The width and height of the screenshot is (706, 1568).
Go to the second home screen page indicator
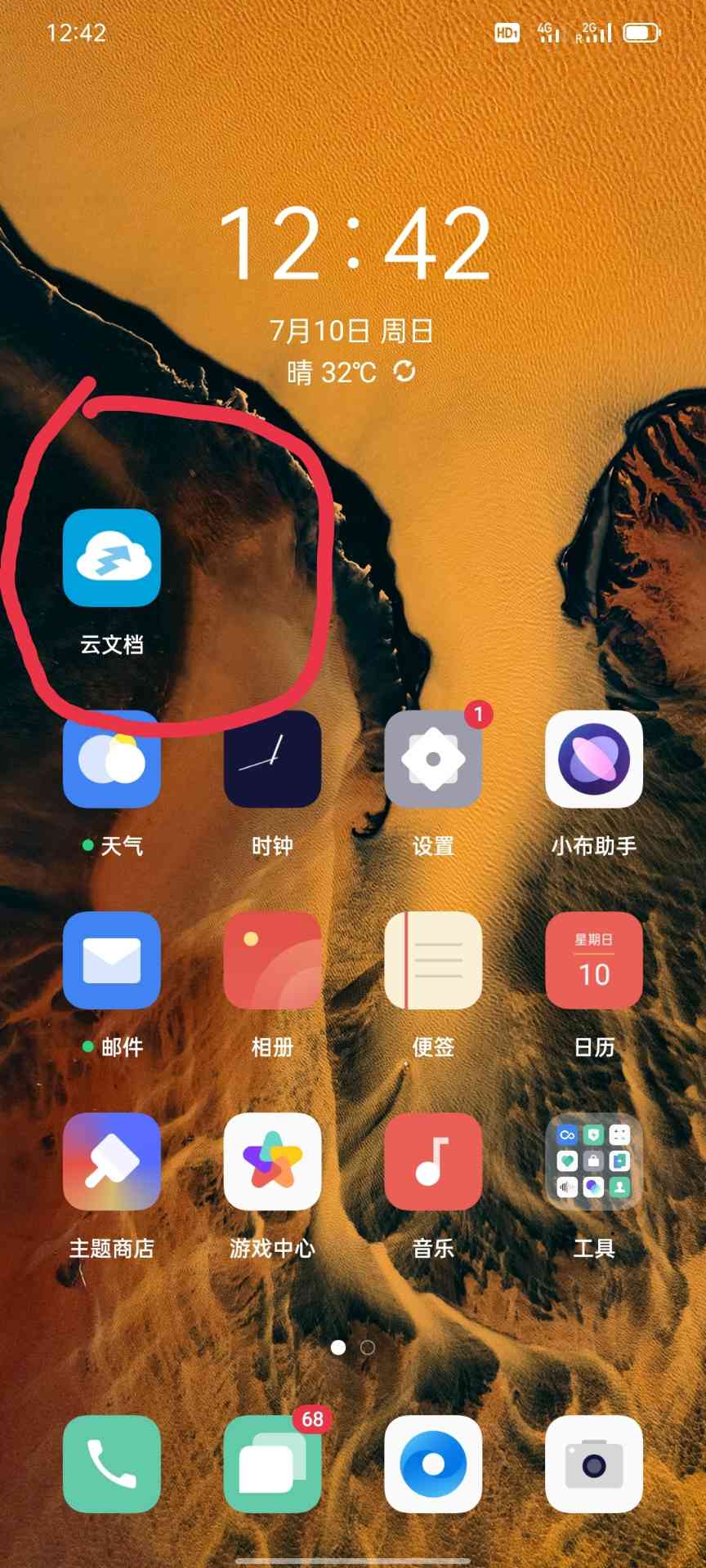(x=368, y=1347)
